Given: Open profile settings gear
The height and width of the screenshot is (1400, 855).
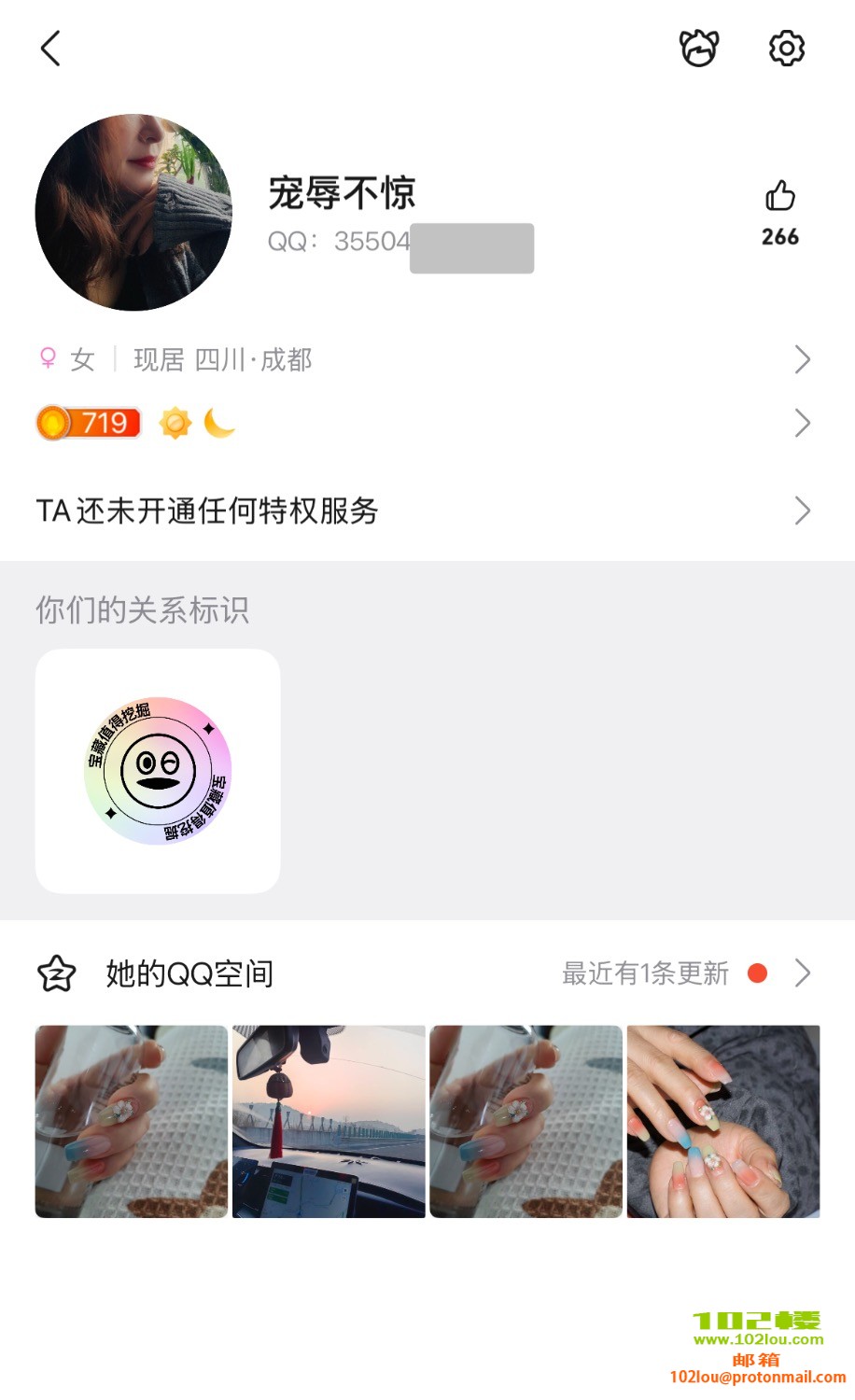Looking at the screenshot, I should (786, 49).
